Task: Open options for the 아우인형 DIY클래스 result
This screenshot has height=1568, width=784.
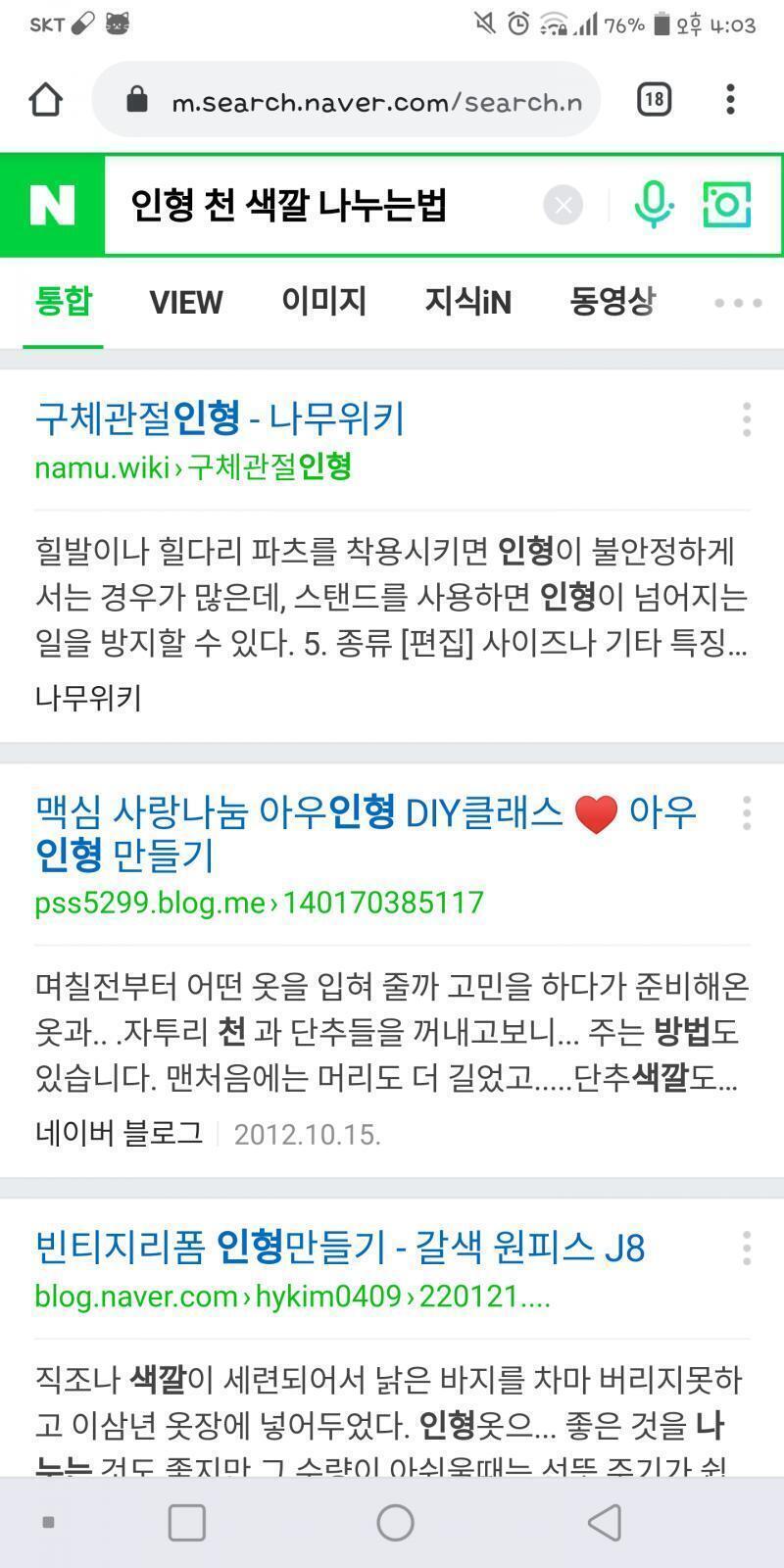Action: (x=747, y=812)
